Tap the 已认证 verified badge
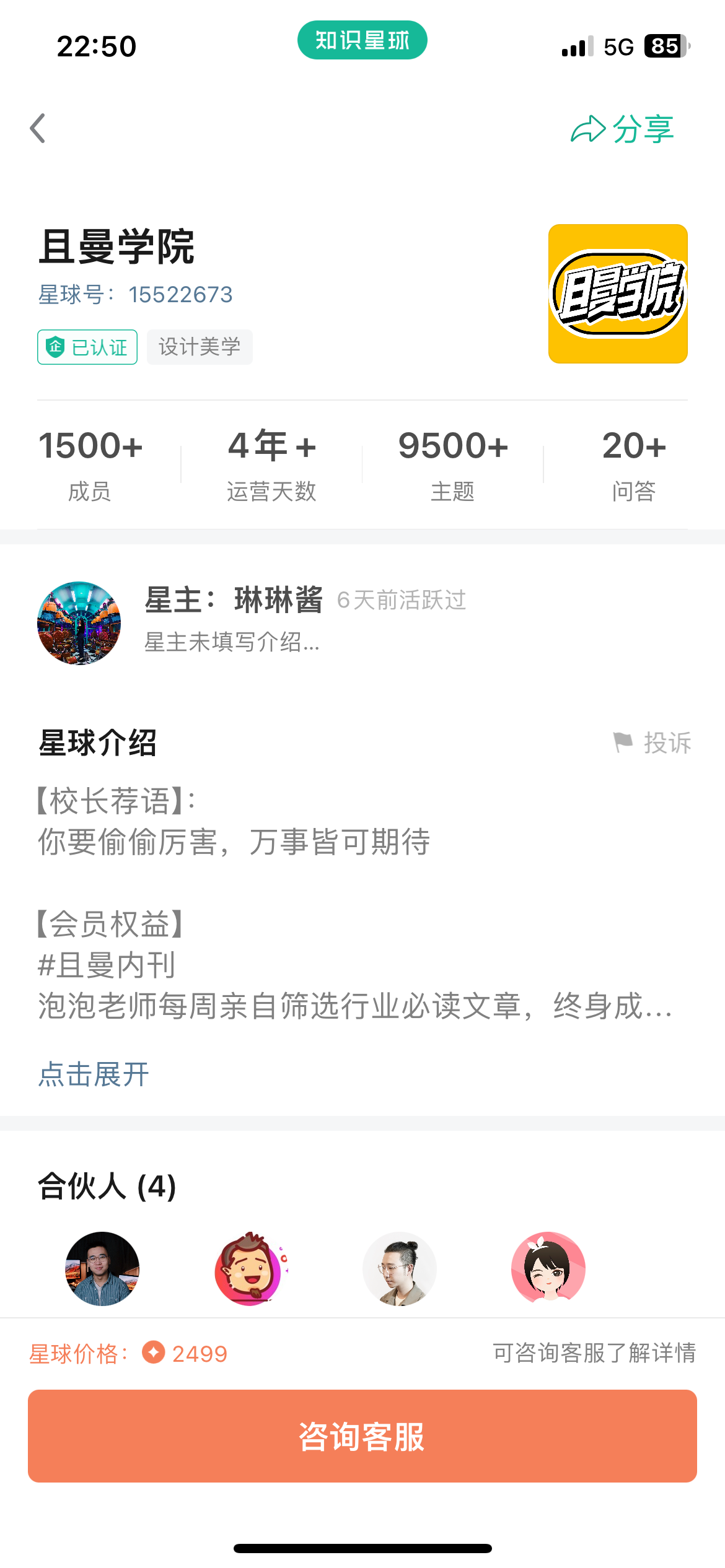This screenshot has width=725, height=1568. tap(87, 347)
